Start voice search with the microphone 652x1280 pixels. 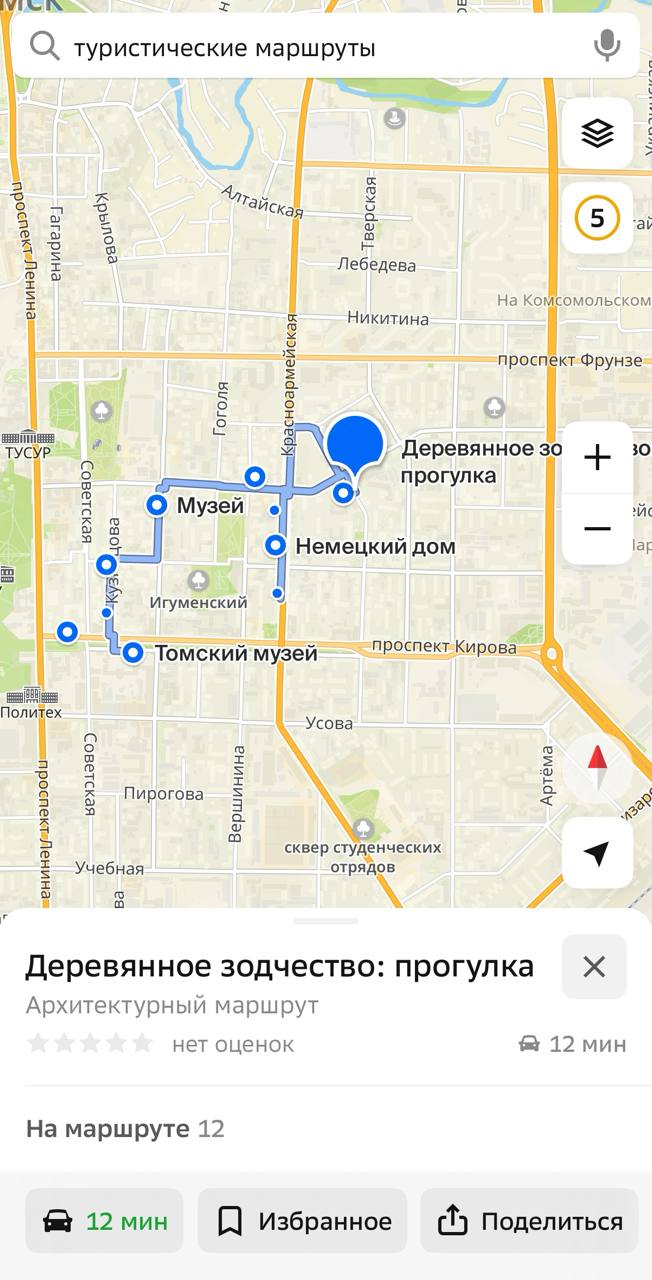coord(606,46)
